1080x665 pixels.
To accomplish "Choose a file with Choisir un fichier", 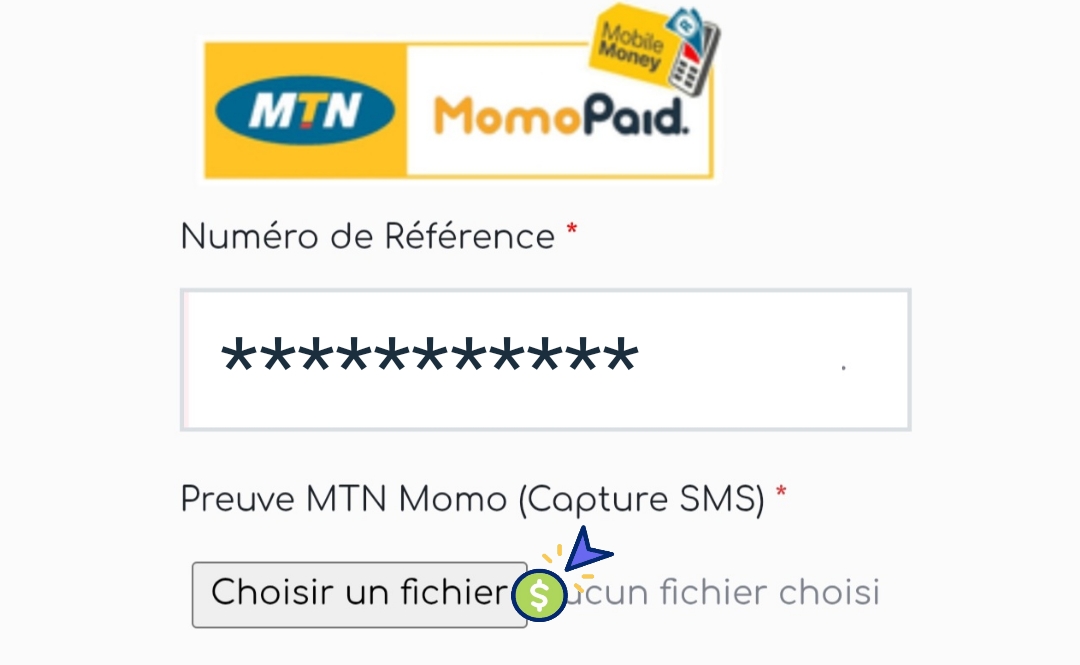I will [360, 594].
